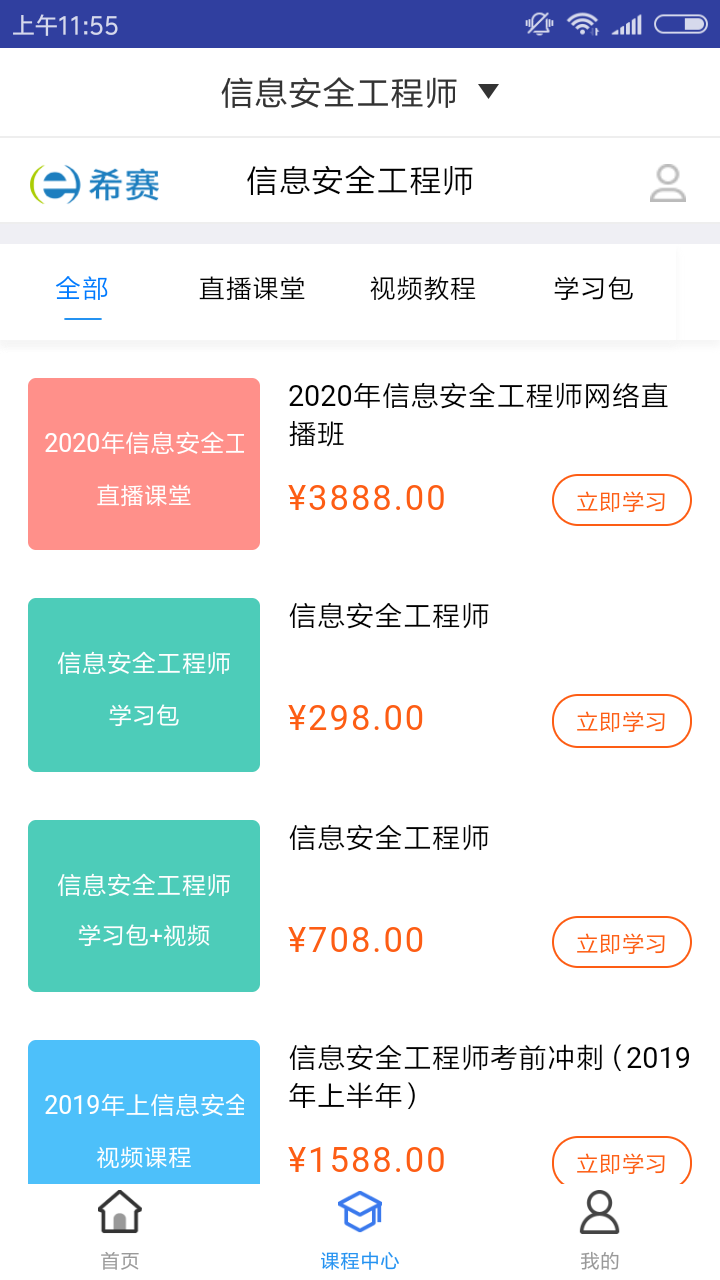Tap 立即学习 beside the ¥298.00 study pack
The height and width of the screenshot is (1280, 720).
click(621, 720)
